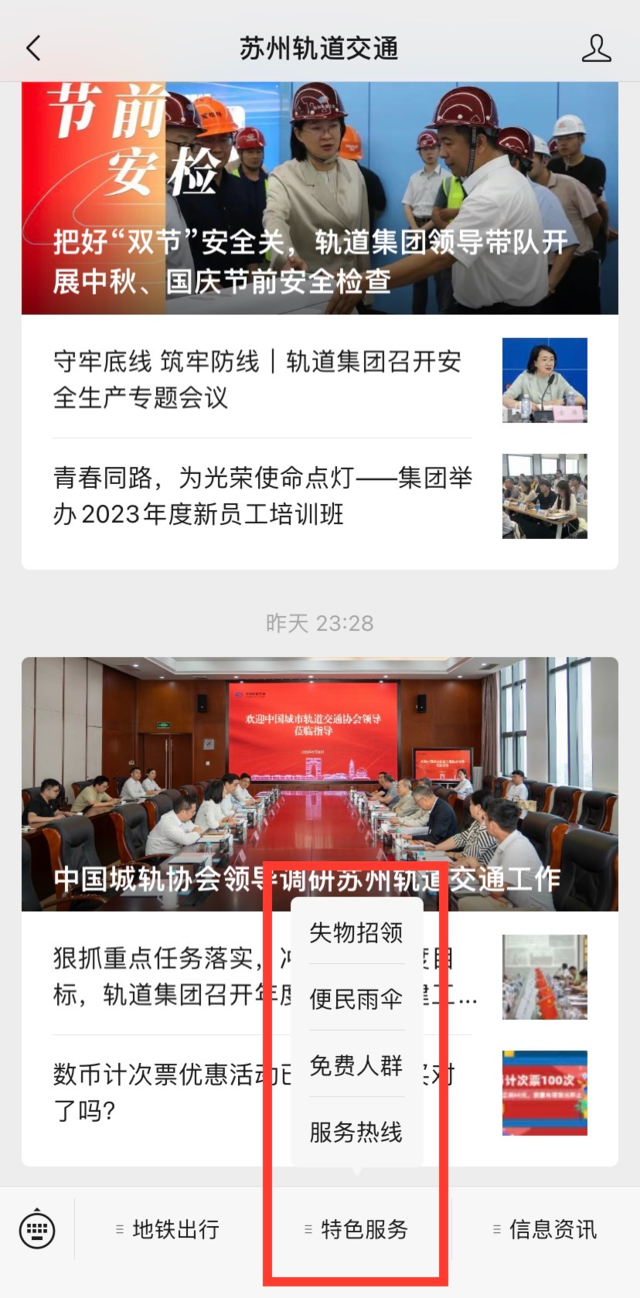
Task: Switch to keyboard input mode
Action: click(x=37, y=1229)
